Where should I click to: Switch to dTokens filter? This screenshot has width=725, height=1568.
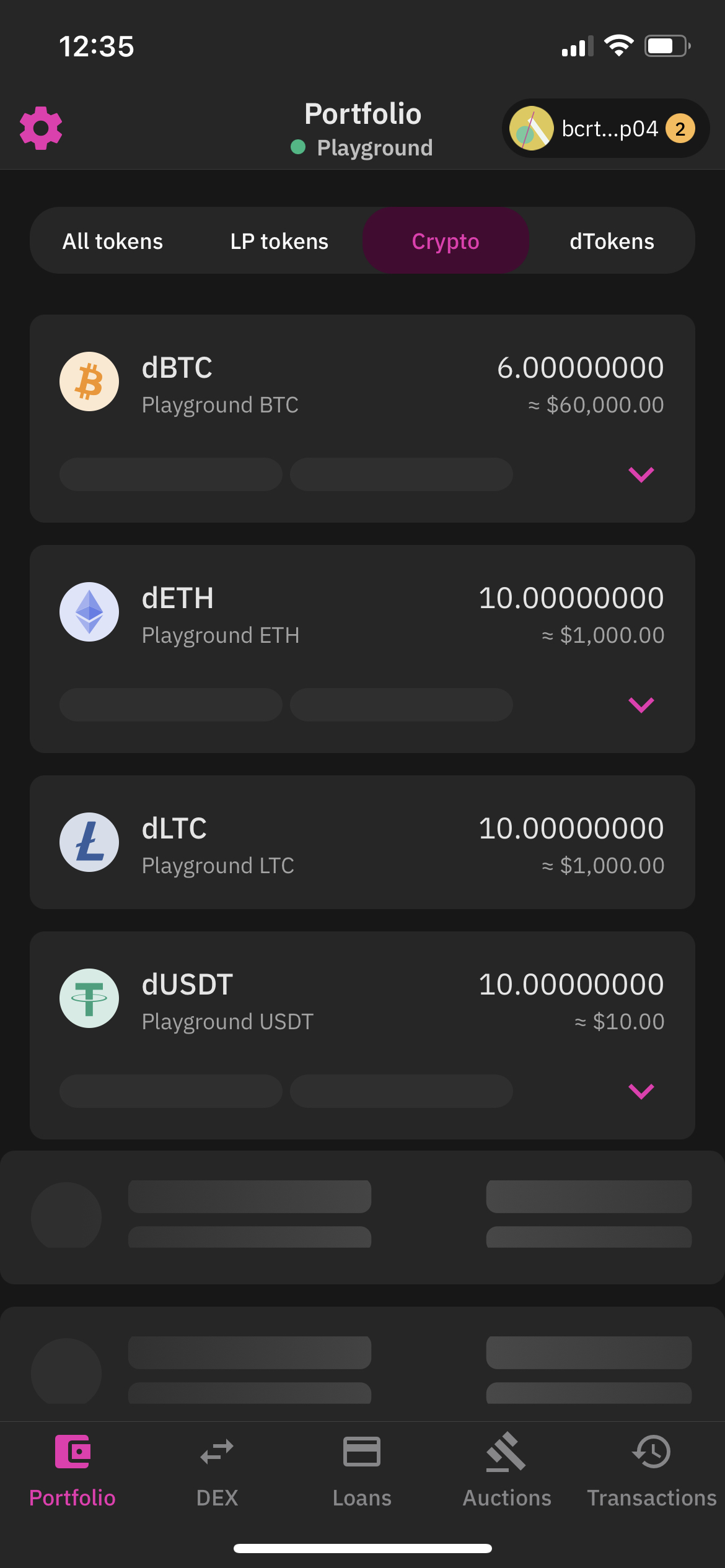(612, 241)
